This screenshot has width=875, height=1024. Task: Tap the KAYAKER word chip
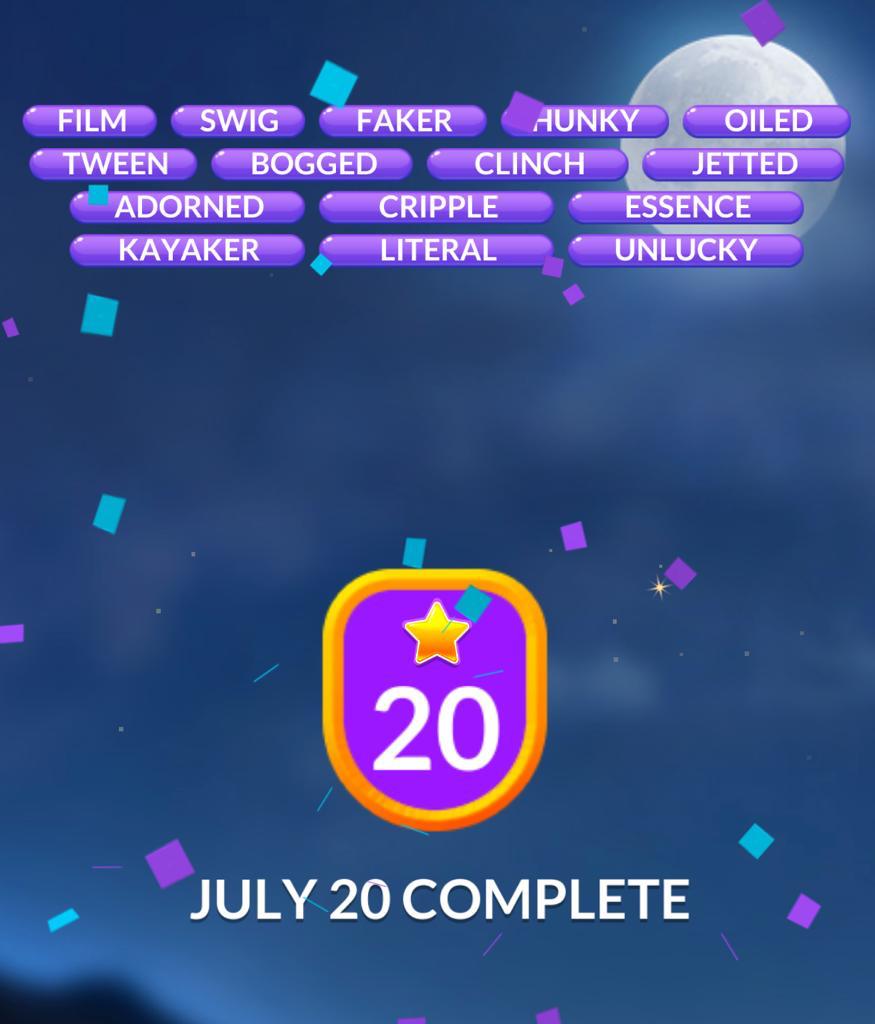(187, 250)
